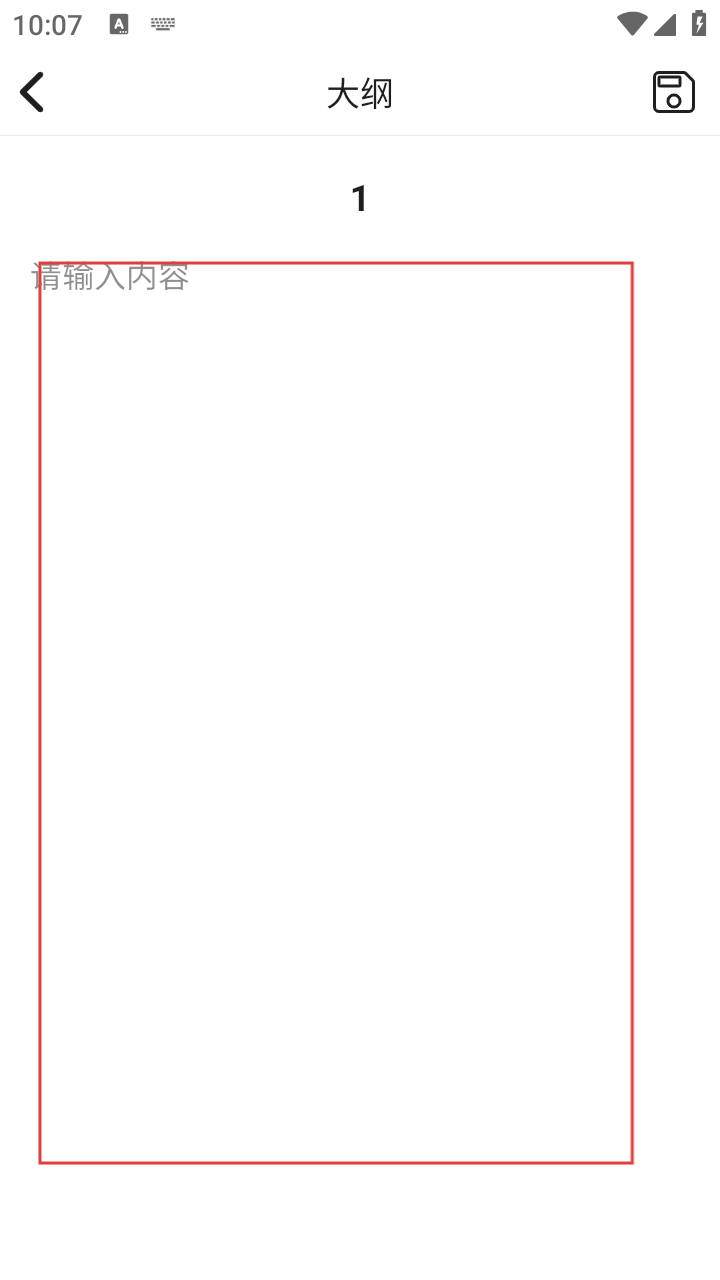
Task: Tap the 请输入内容 text field
Action: (x=336, y=712)
